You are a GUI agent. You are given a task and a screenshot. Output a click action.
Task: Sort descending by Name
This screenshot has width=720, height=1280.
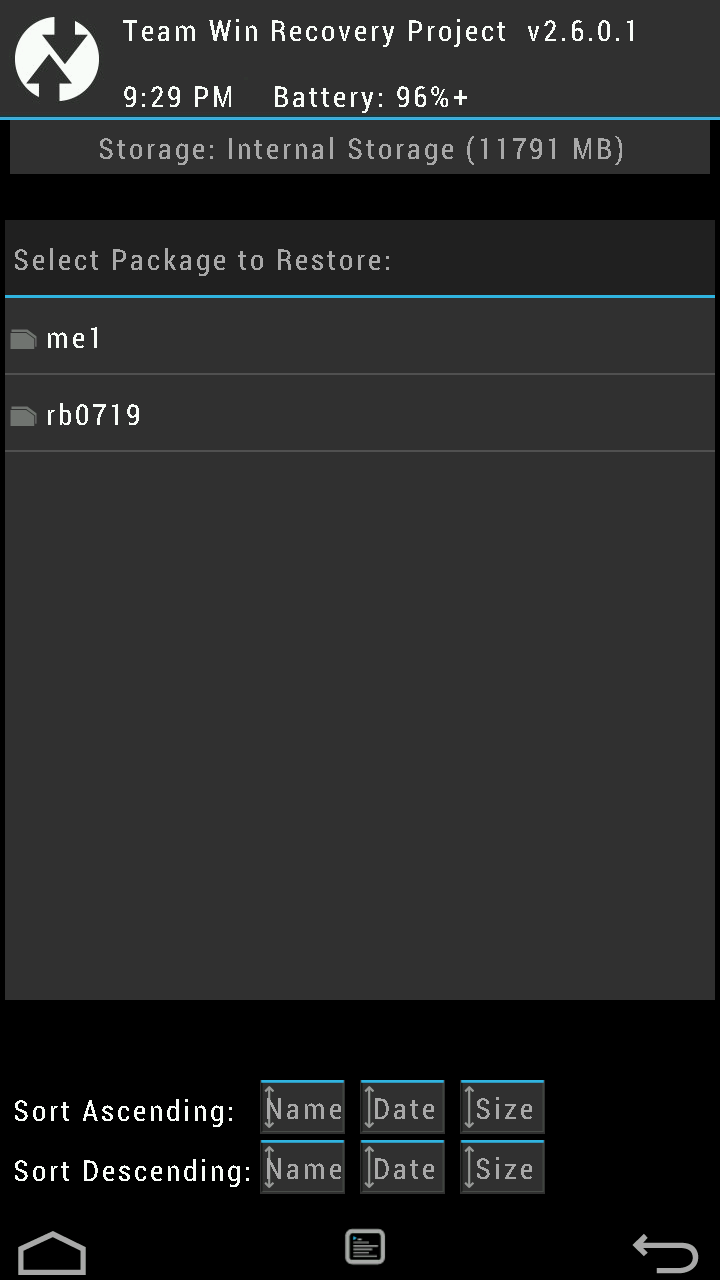(302, 1168)
